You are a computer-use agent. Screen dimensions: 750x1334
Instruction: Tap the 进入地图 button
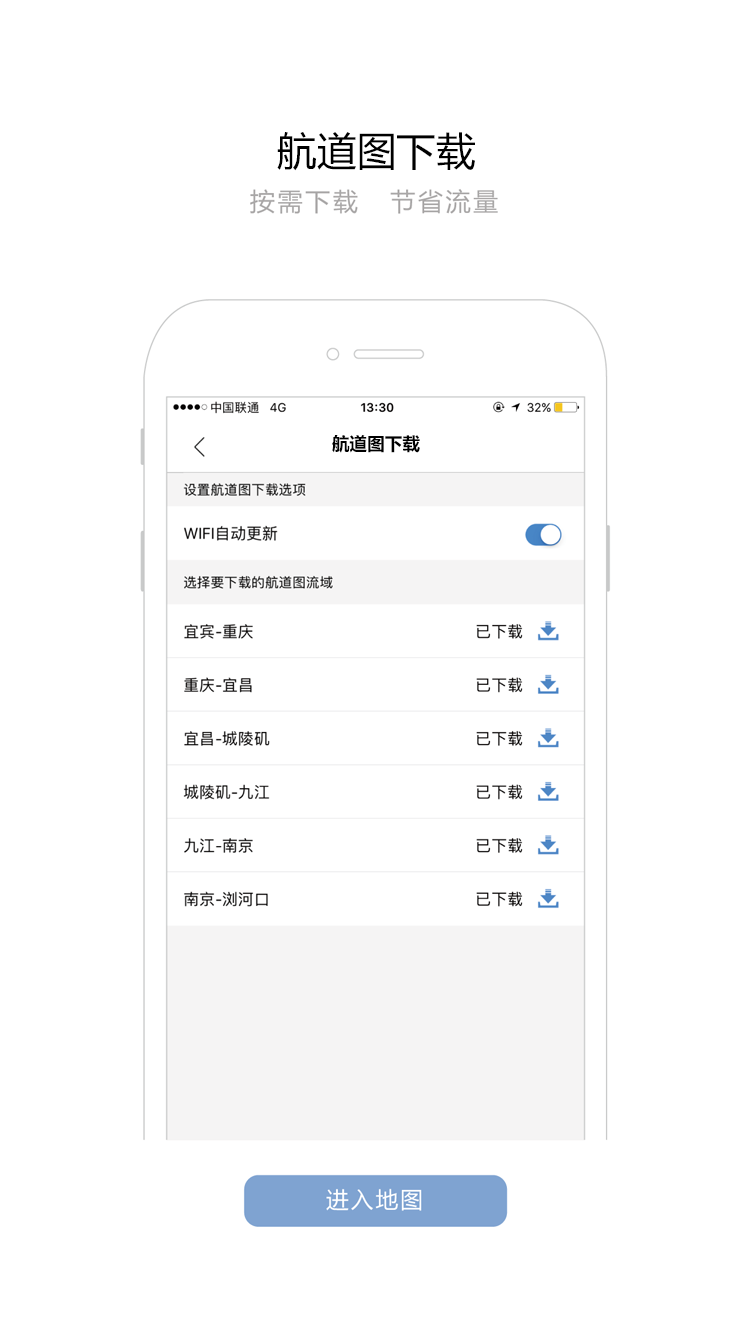point(375,1200)
